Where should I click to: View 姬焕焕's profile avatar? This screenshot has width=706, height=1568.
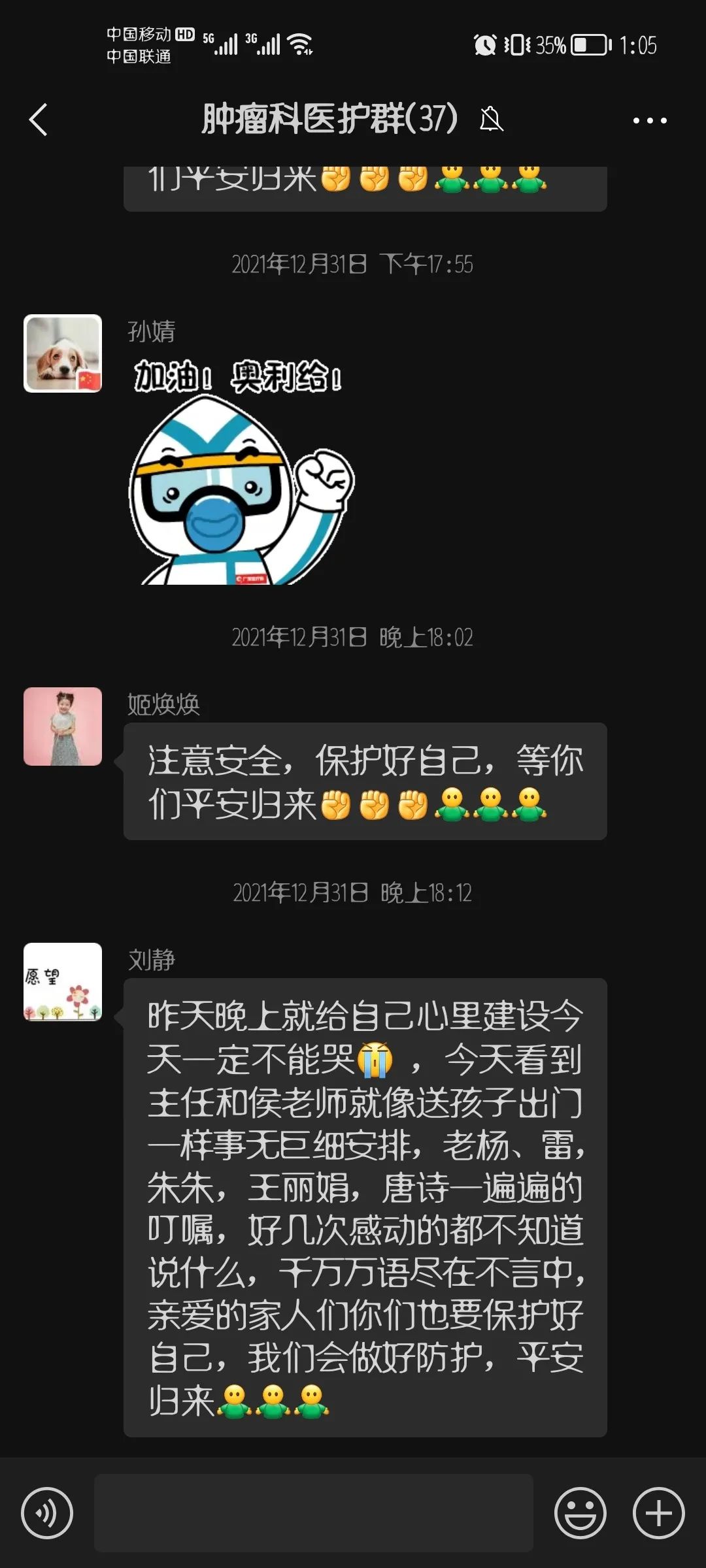pyautogui.click(x=63, y=726)
